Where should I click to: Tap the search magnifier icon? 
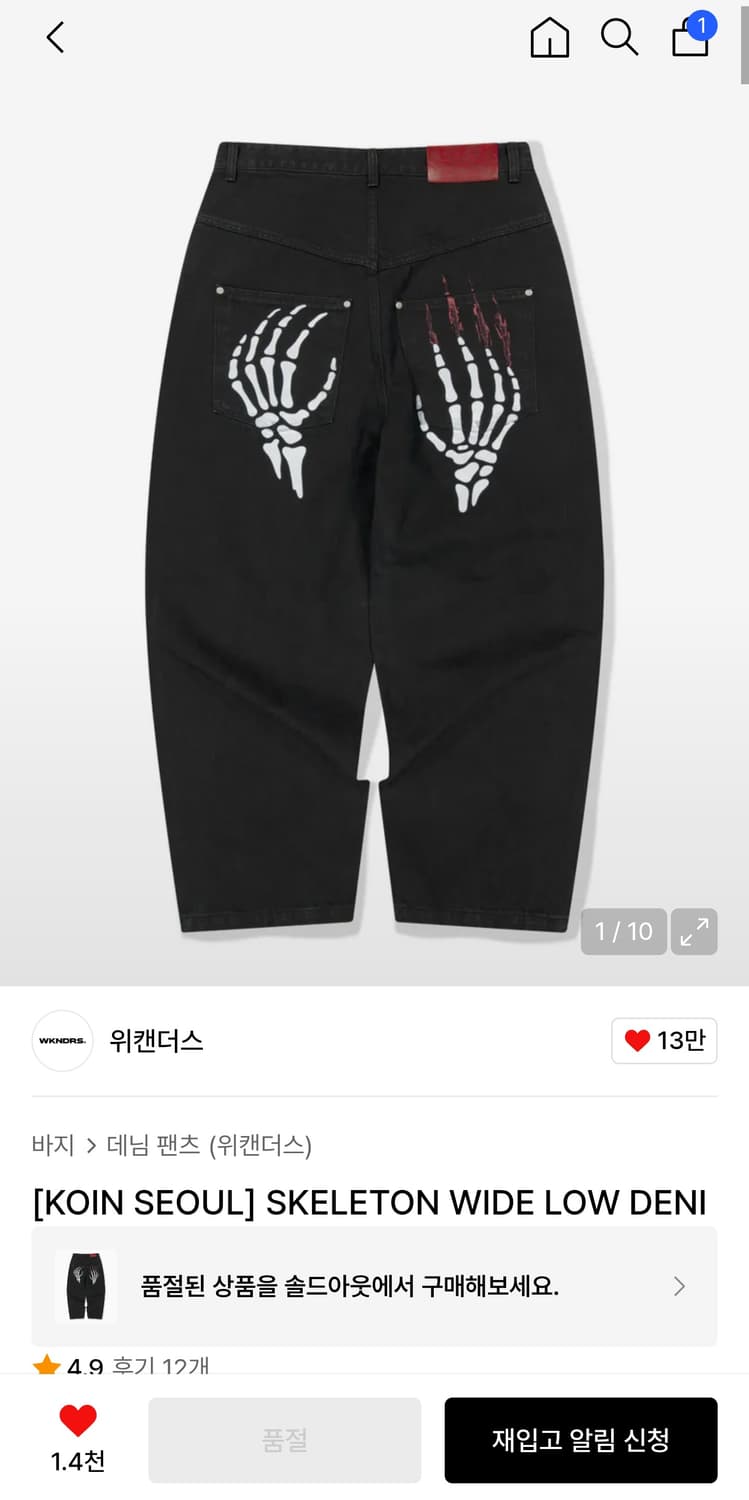(x=620, y=38)
